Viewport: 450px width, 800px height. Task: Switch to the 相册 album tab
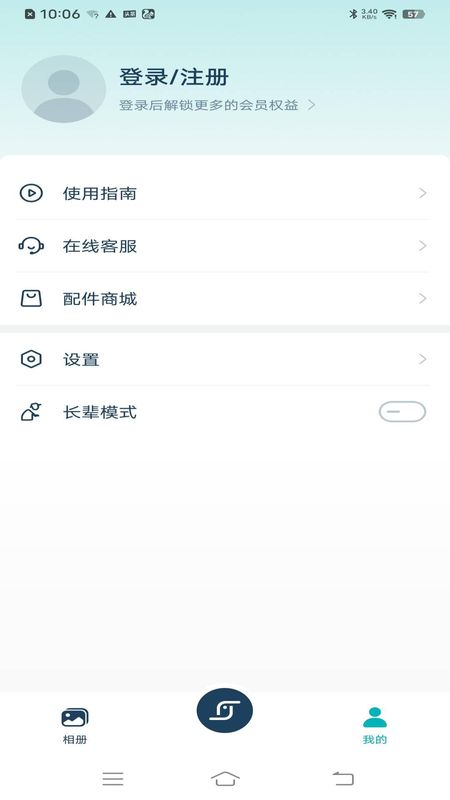[x=74, y=726]
